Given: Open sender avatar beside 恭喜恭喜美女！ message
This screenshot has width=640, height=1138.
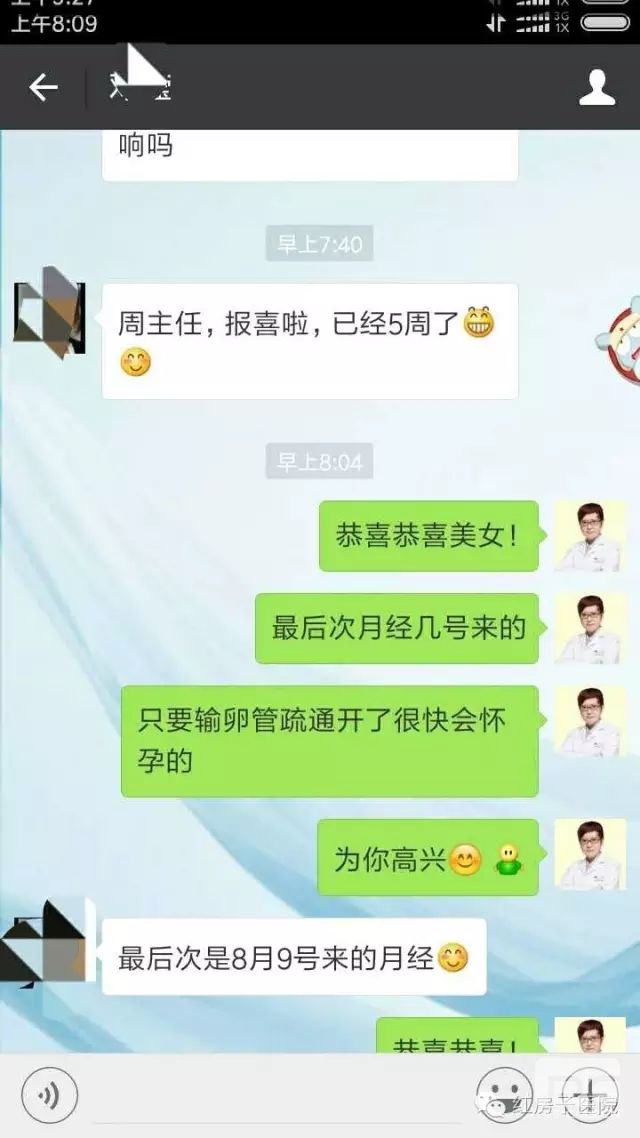Looking at the screenshot, I should pos(589,536).
